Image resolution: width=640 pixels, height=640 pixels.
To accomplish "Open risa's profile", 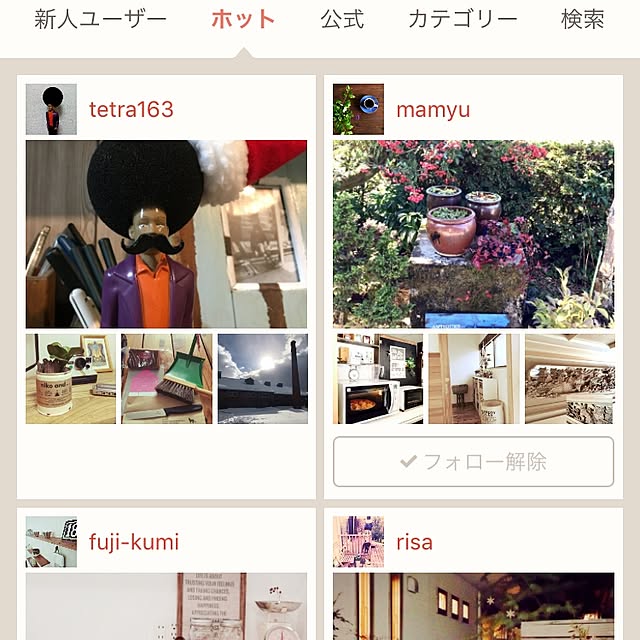I will pos(414,542).
